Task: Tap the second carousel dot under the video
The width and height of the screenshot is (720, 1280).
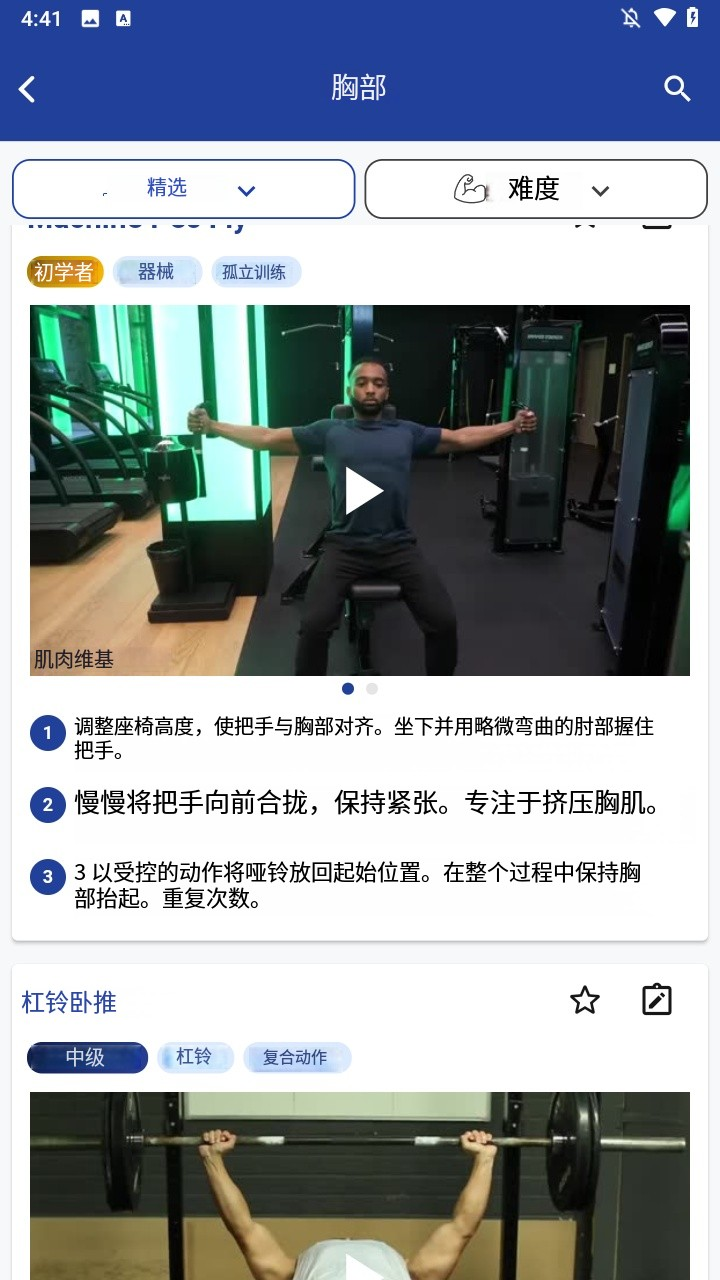Action: pyautogui.click(x=372, y=689)
